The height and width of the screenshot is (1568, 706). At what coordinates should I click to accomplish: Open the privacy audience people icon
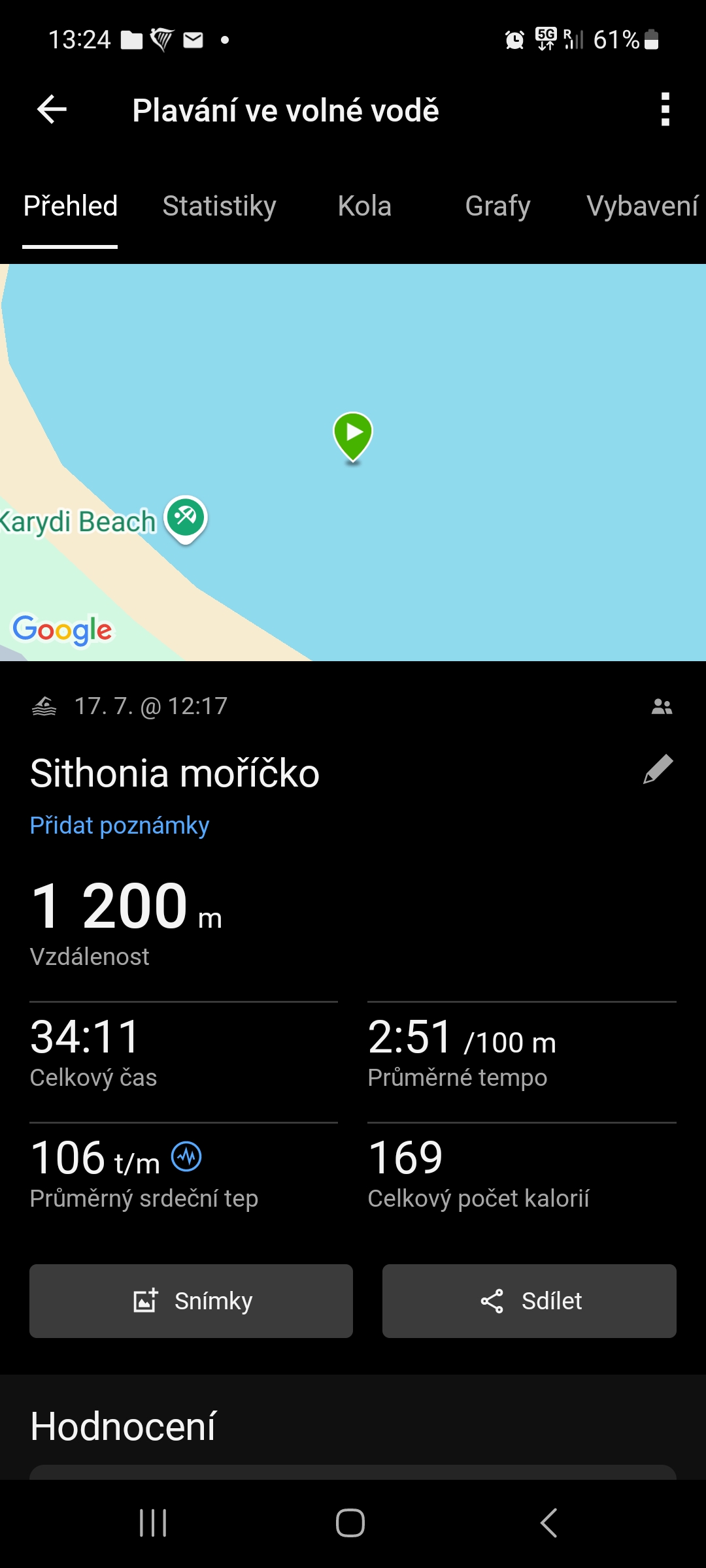[662, 706]
